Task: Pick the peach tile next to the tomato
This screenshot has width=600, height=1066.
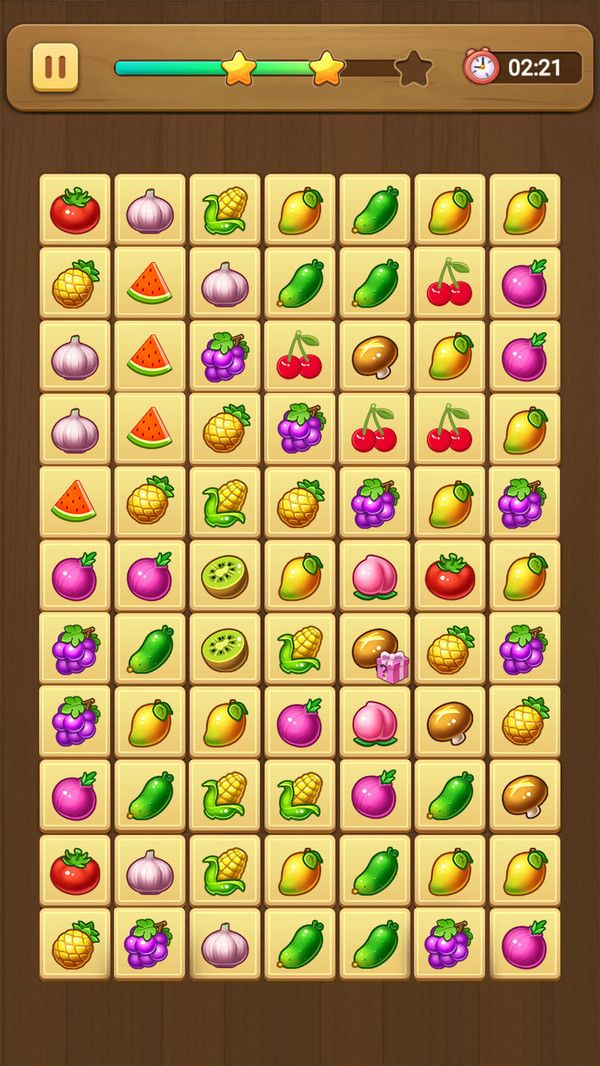Action: 374,577
